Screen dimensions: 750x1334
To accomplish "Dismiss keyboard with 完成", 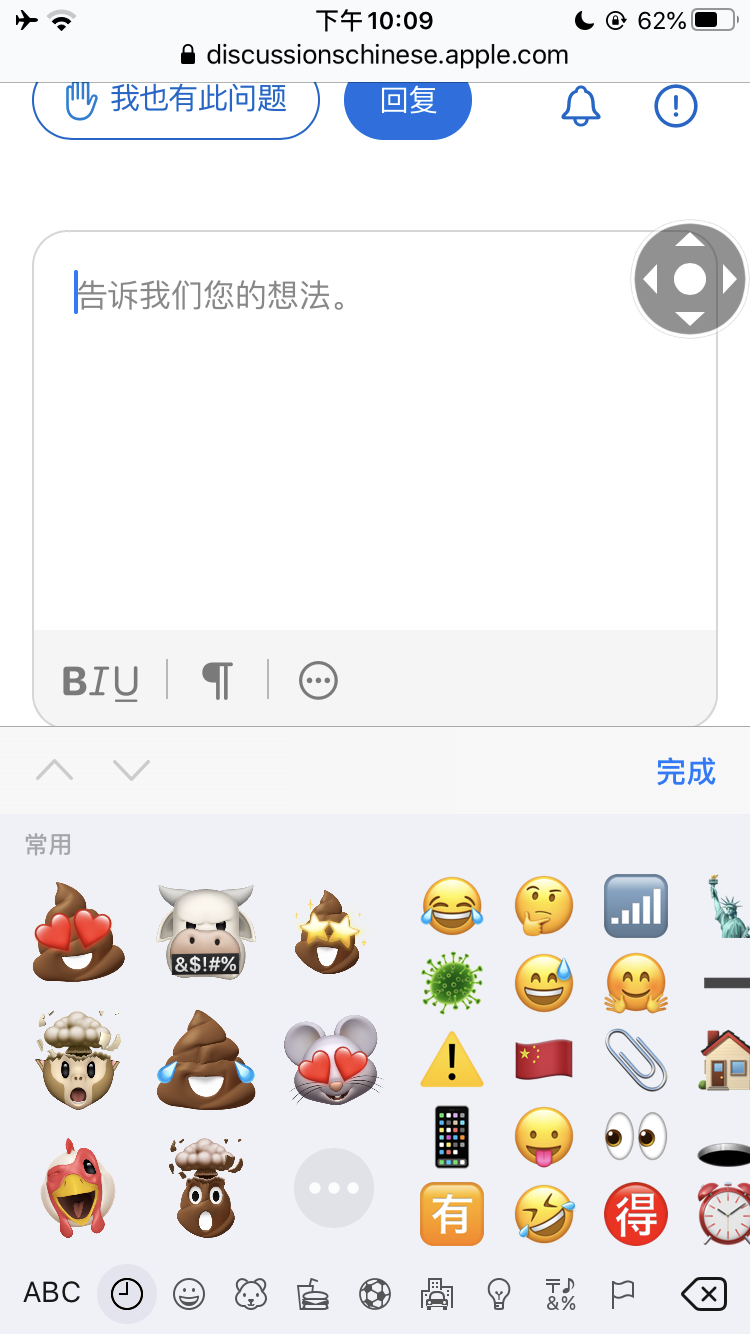I will click(686, 771).
